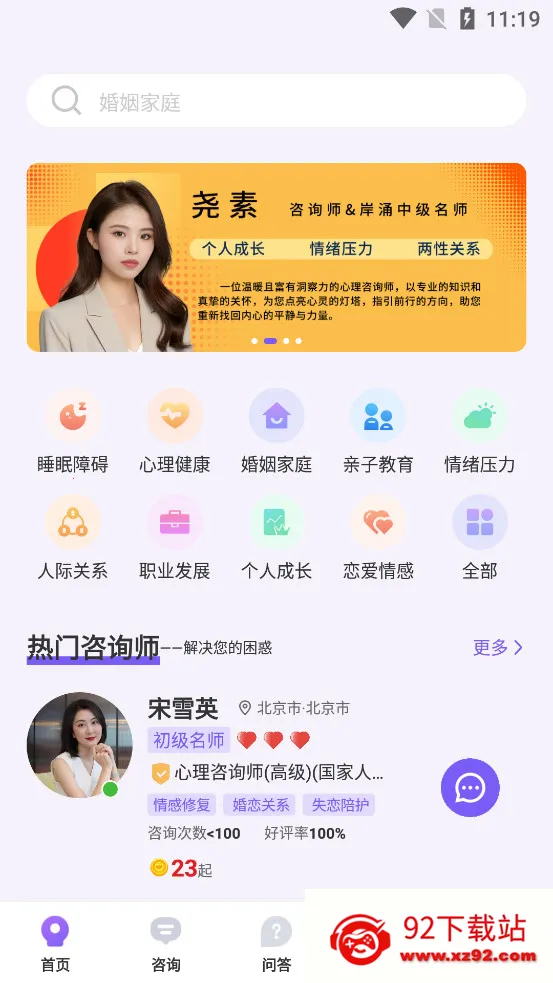Screen dimensions: 553x983
Task: Open the 婚姻家庭 search box
Action: 276,101
